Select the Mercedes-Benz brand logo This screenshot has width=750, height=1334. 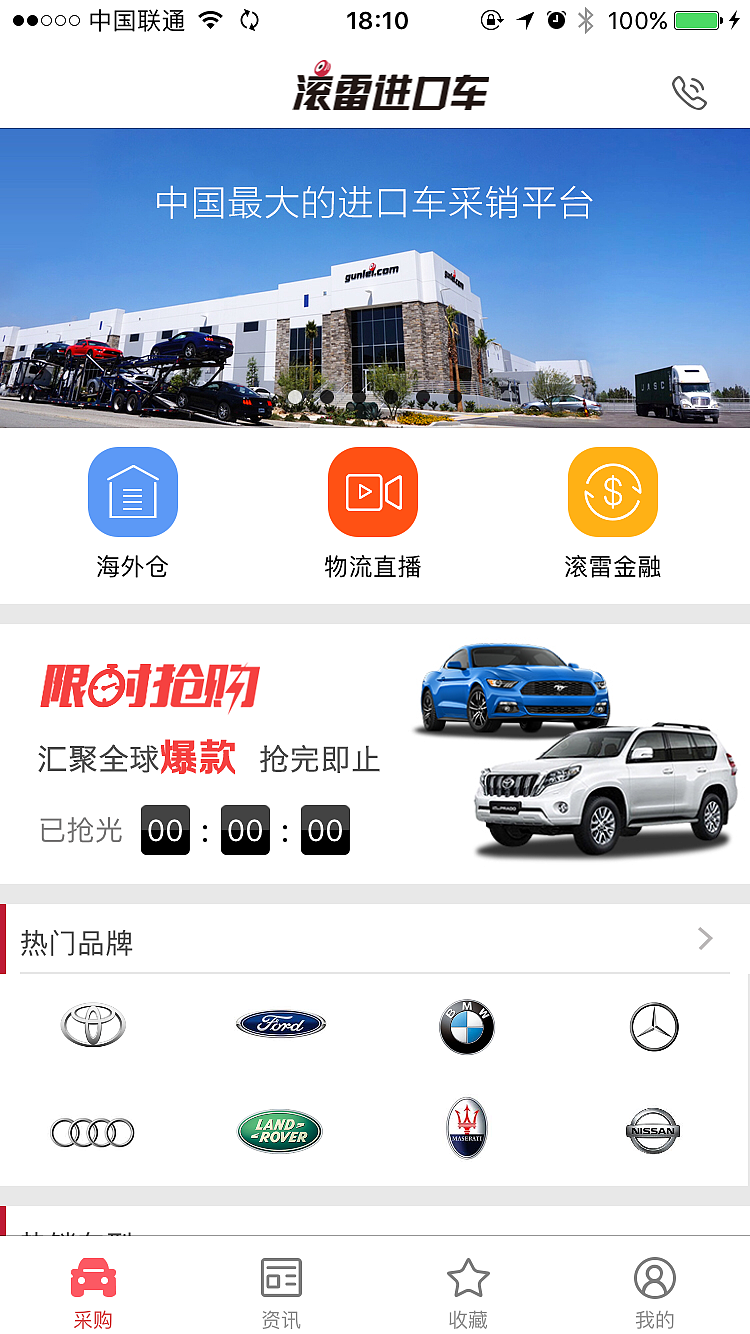coord(653,1026)
